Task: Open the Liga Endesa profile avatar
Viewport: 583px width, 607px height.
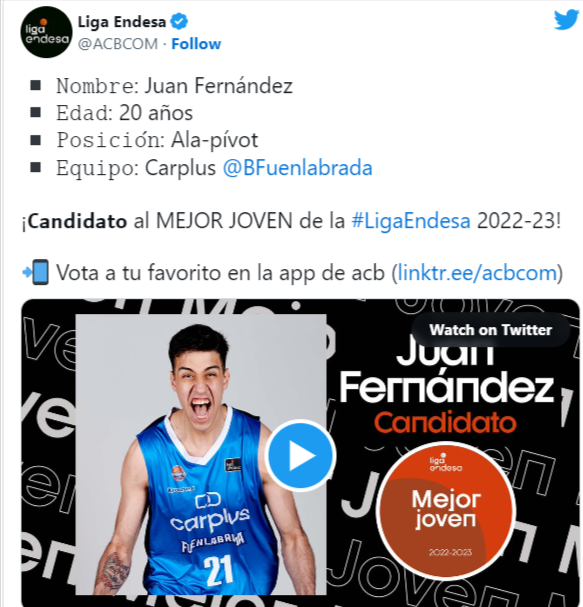Action: pos(46,32)
